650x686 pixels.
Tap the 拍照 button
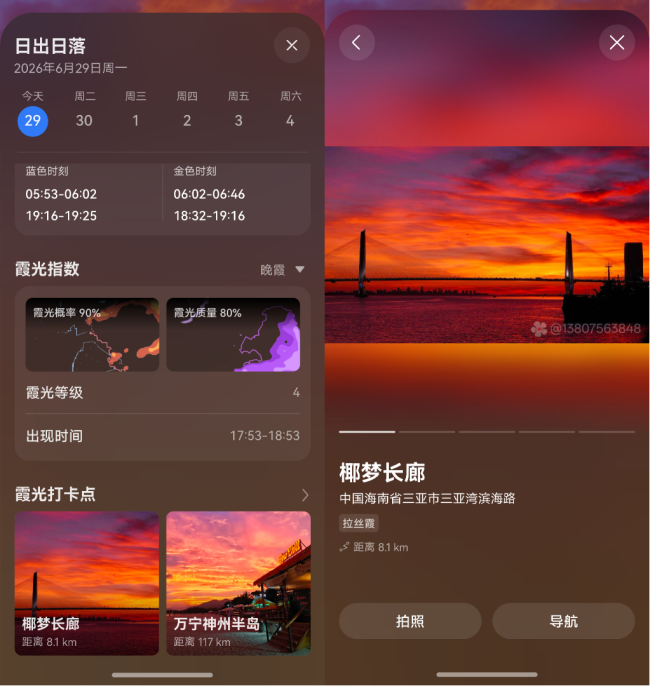click(410, 621)
